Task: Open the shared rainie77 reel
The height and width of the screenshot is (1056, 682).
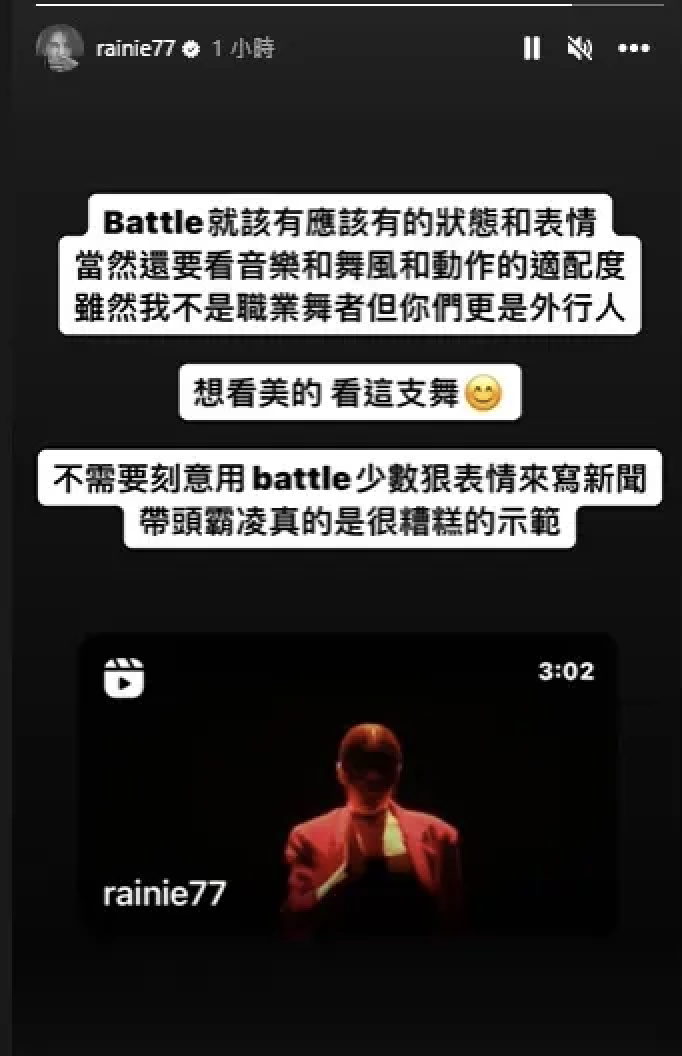Action: (x=347, y=785)
